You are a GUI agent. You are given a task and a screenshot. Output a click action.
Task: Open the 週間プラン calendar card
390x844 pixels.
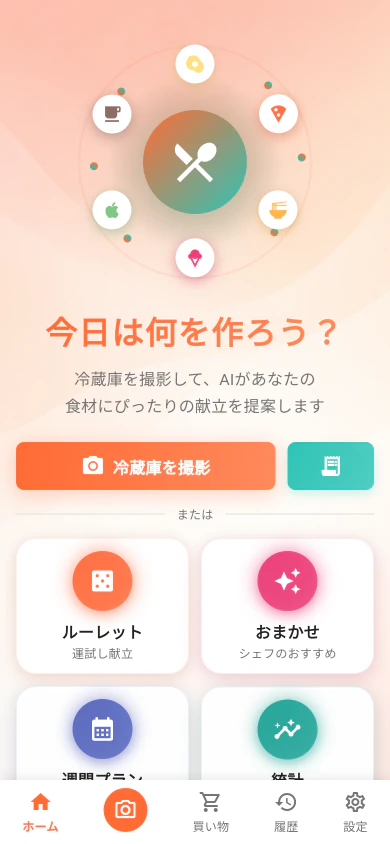pos(102,734)
